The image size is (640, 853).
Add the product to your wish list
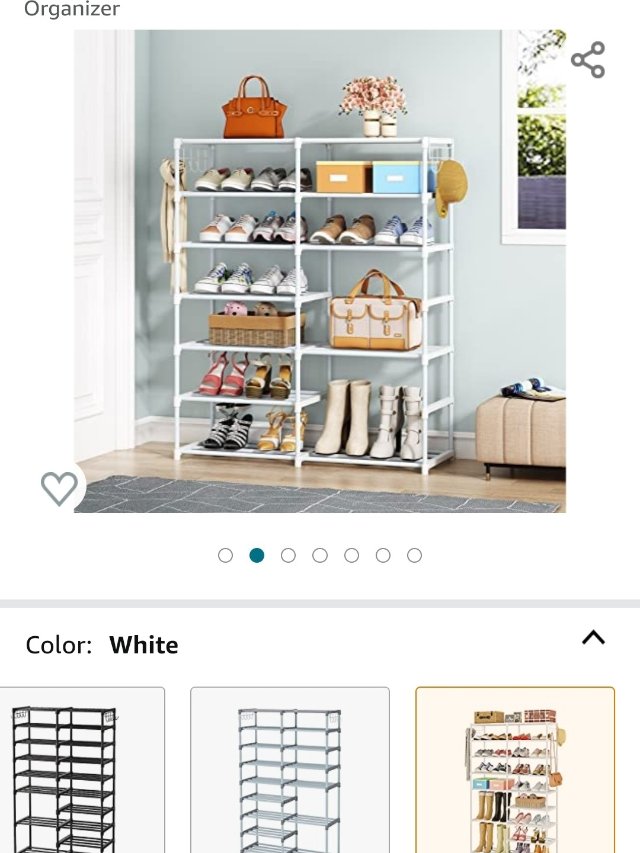pos(59,488)
